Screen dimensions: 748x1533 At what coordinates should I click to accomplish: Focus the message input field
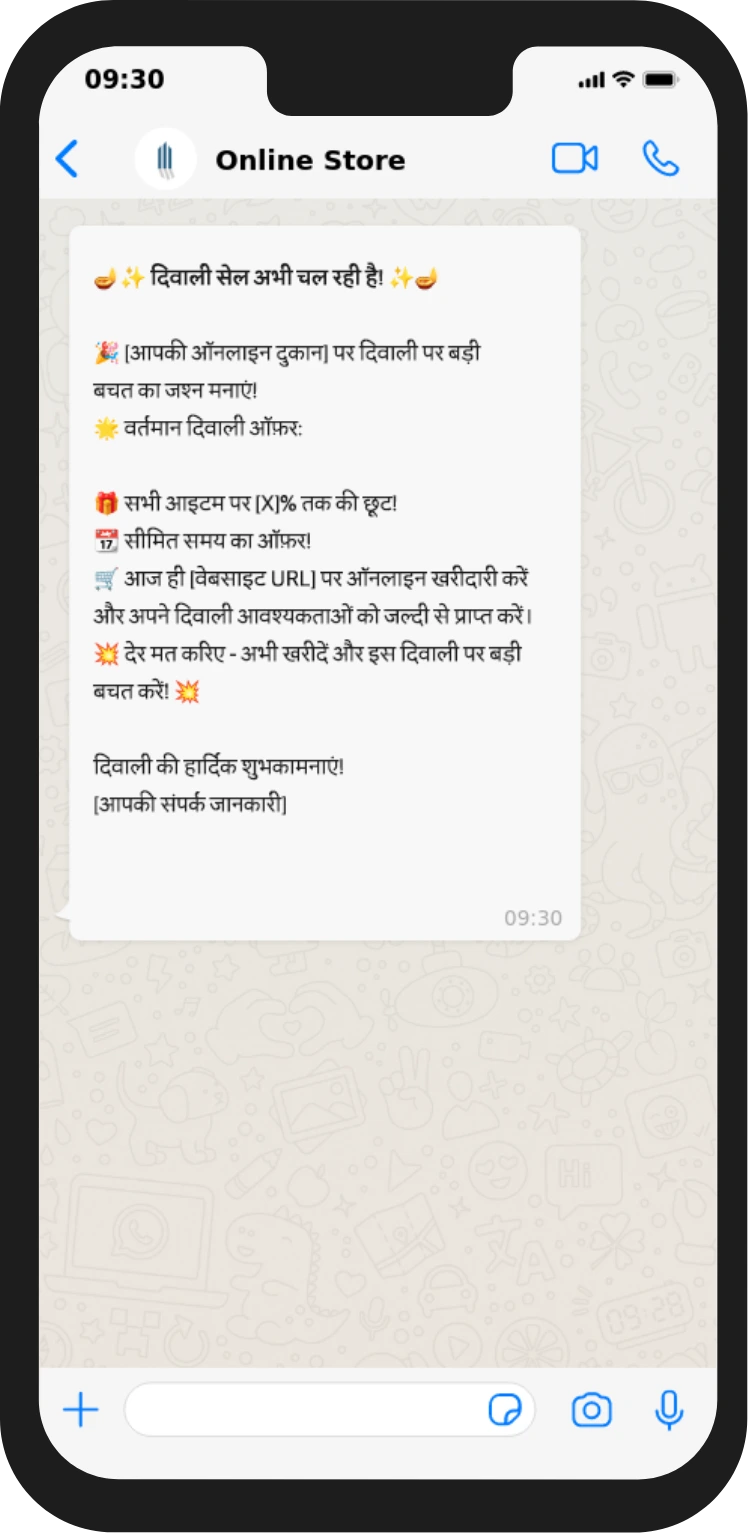coord(300,1411)
